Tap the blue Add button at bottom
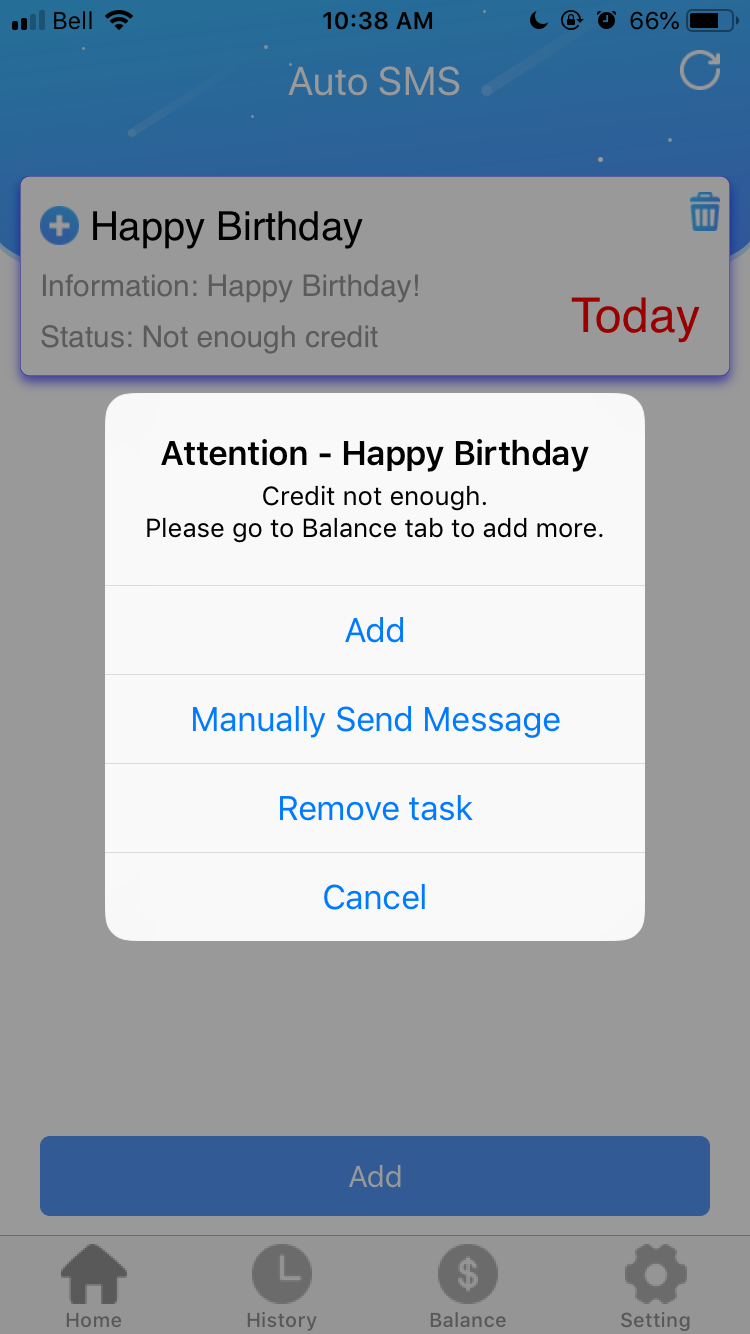This screenshot has height=1334, width=750. click(x=375, y=1176)
